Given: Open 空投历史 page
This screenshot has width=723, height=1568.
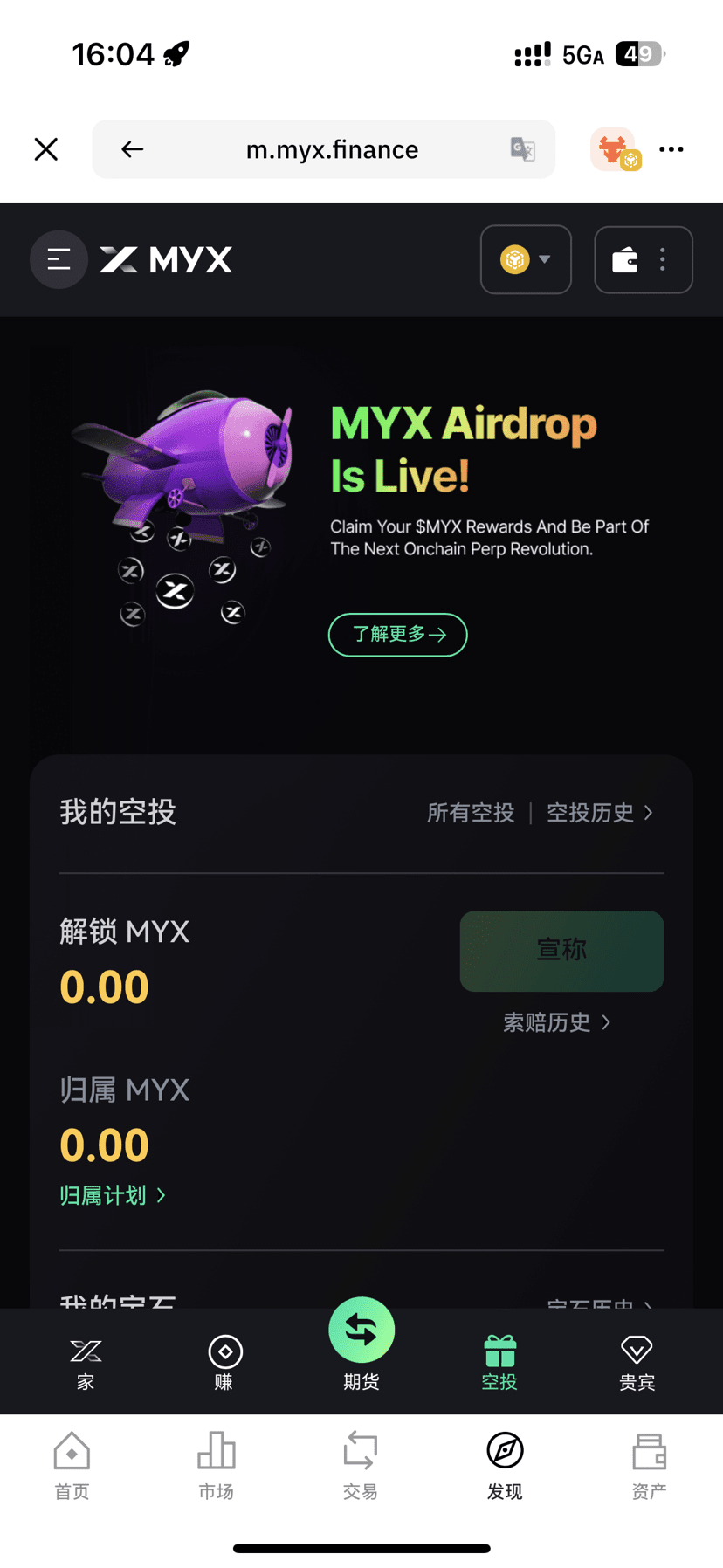Looking at the screenshot, I should [x=599, y=813].
